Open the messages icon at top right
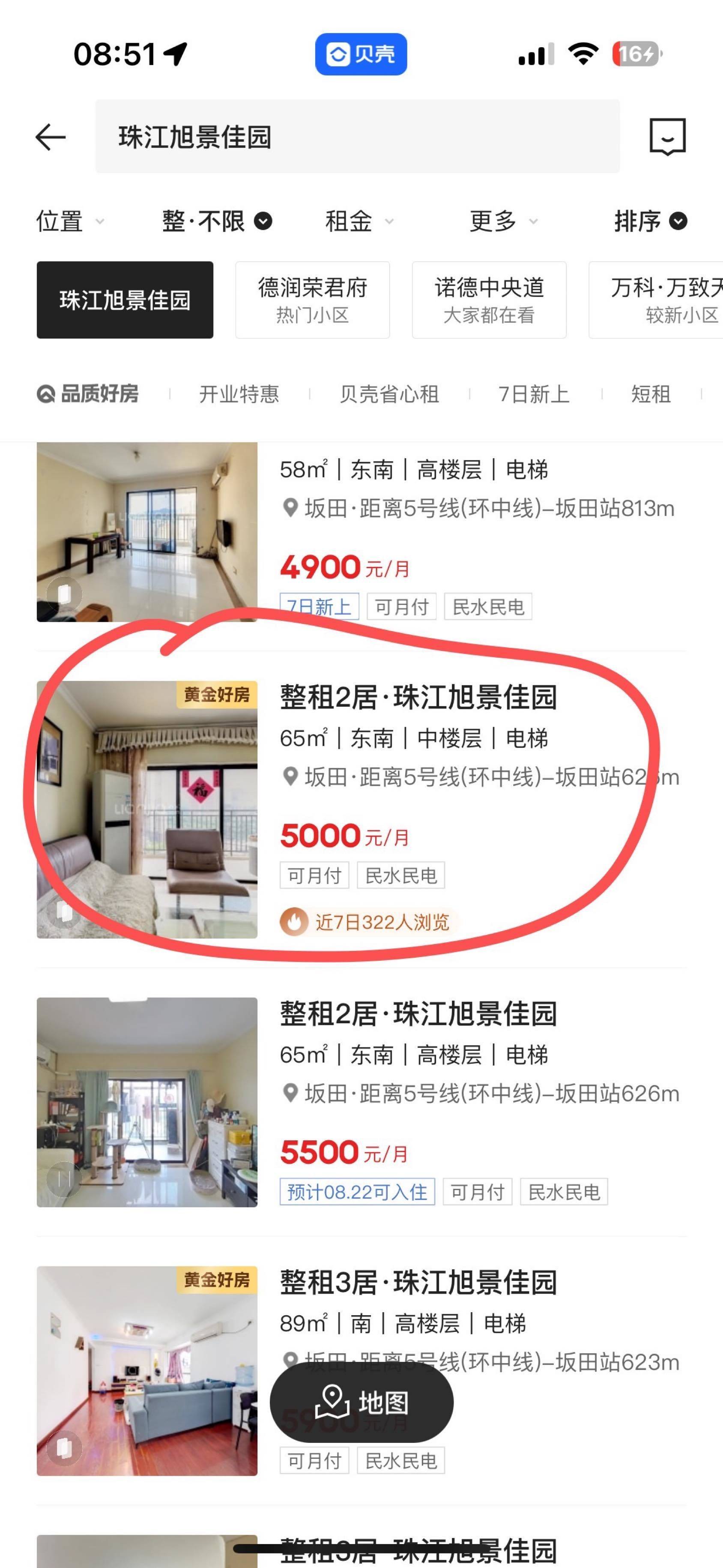Screen dimensions: 723x1568 [x=668, y=137]
